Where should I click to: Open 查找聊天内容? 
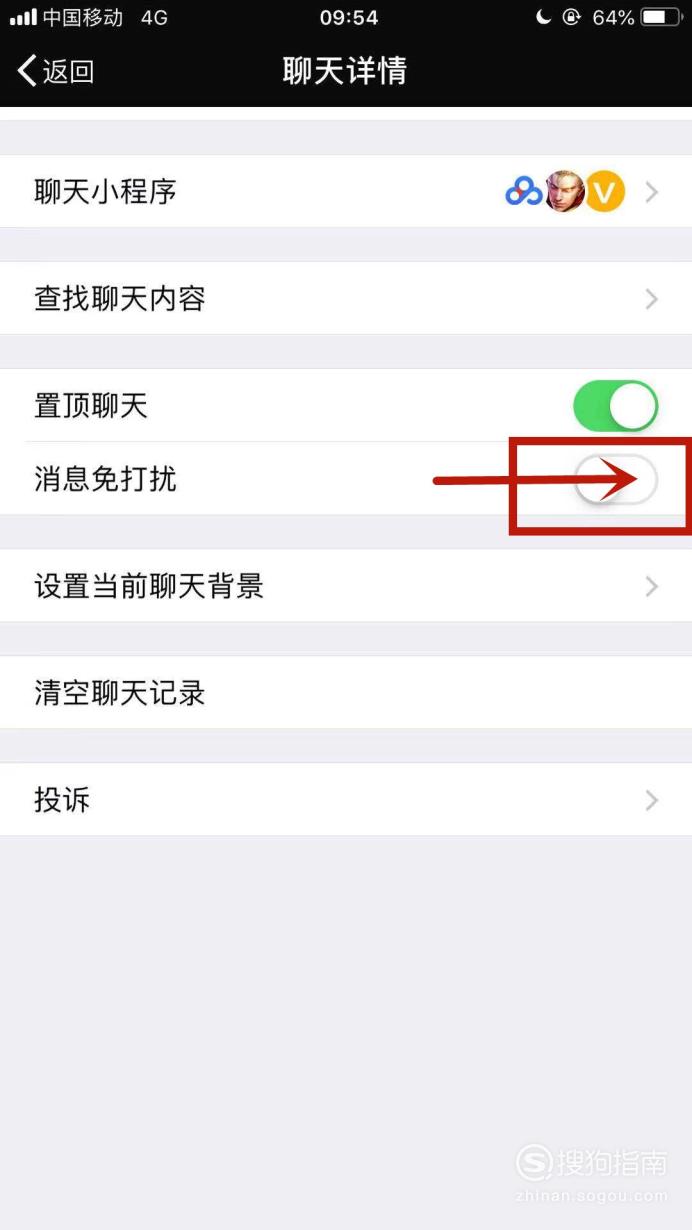[346, 298]
